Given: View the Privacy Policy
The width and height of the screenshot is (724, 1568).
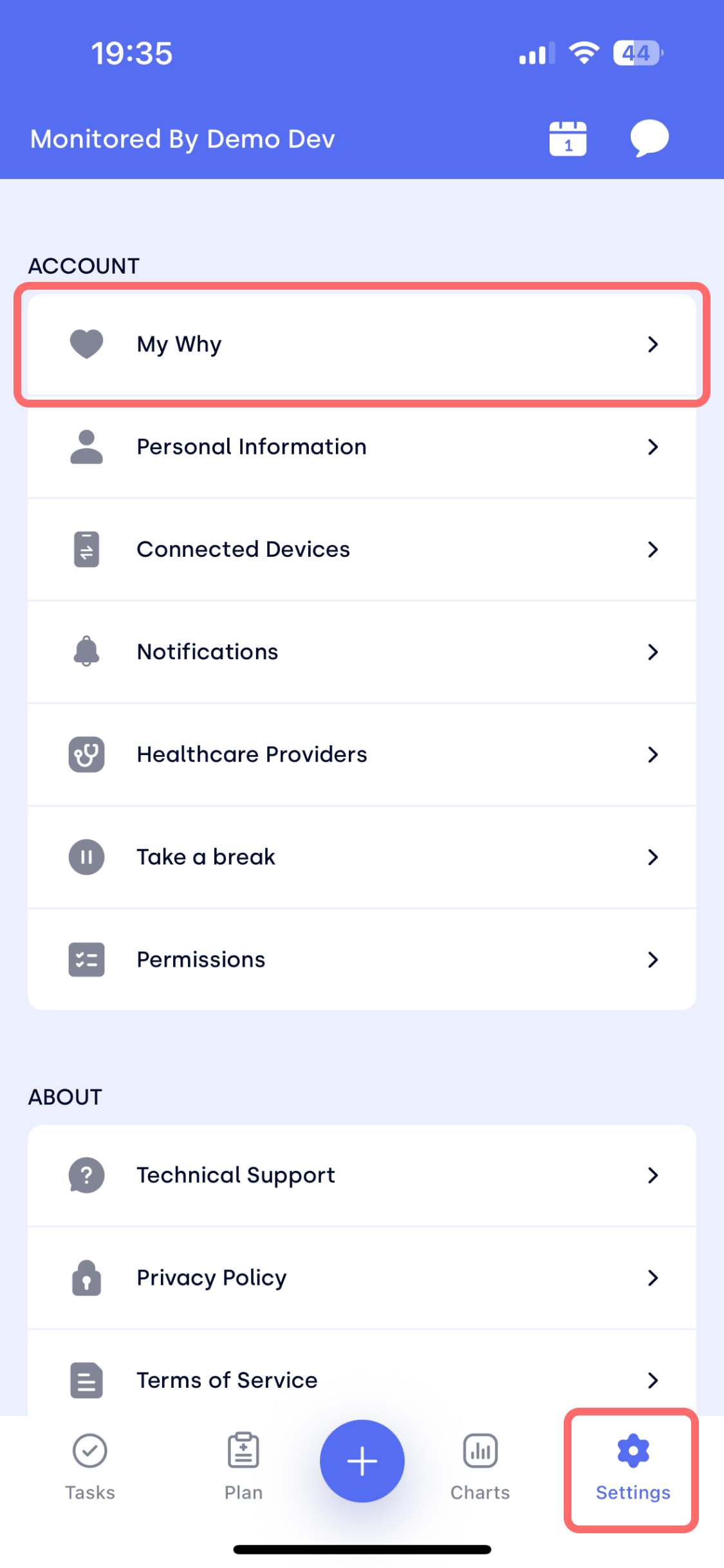Looking at the screenshot, I should tap(362, 1278).
